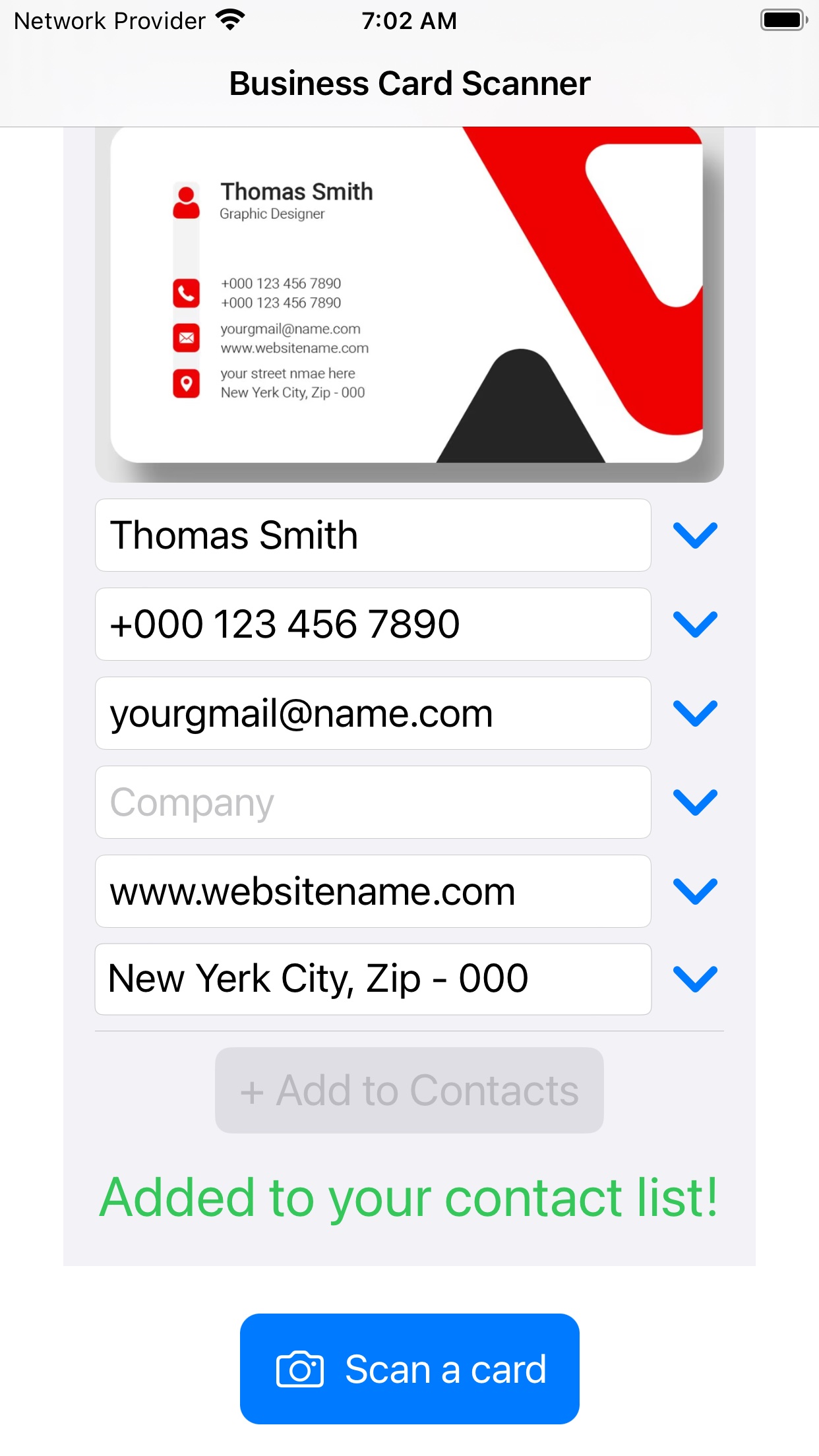Open the phone number options chevron
The width and height of the screenshot is (819, 1456).
tap(695, 624)
